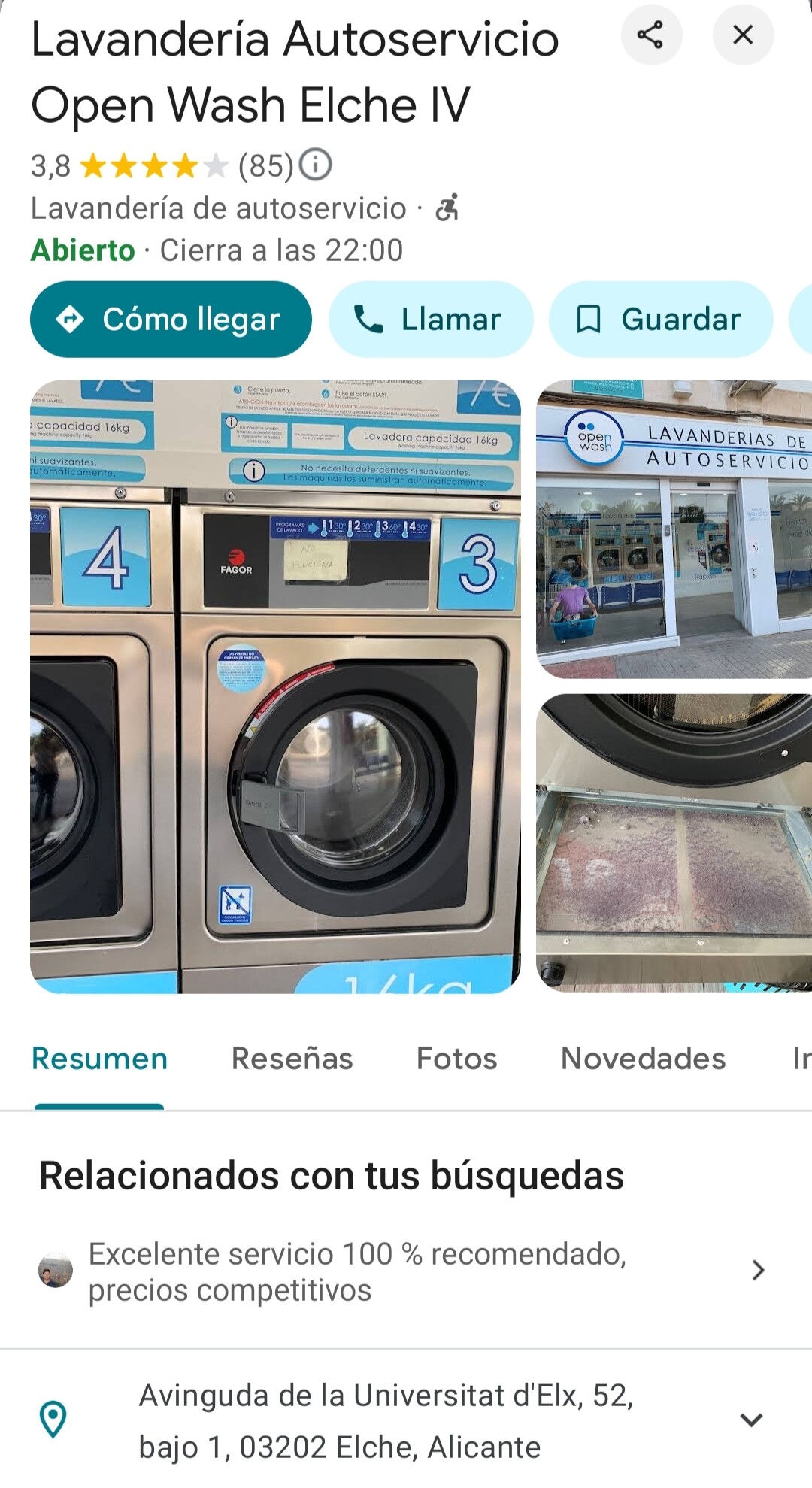Close the place details panel
The width and height of the screenshot is (812, 1488).
tap(743, 35)
